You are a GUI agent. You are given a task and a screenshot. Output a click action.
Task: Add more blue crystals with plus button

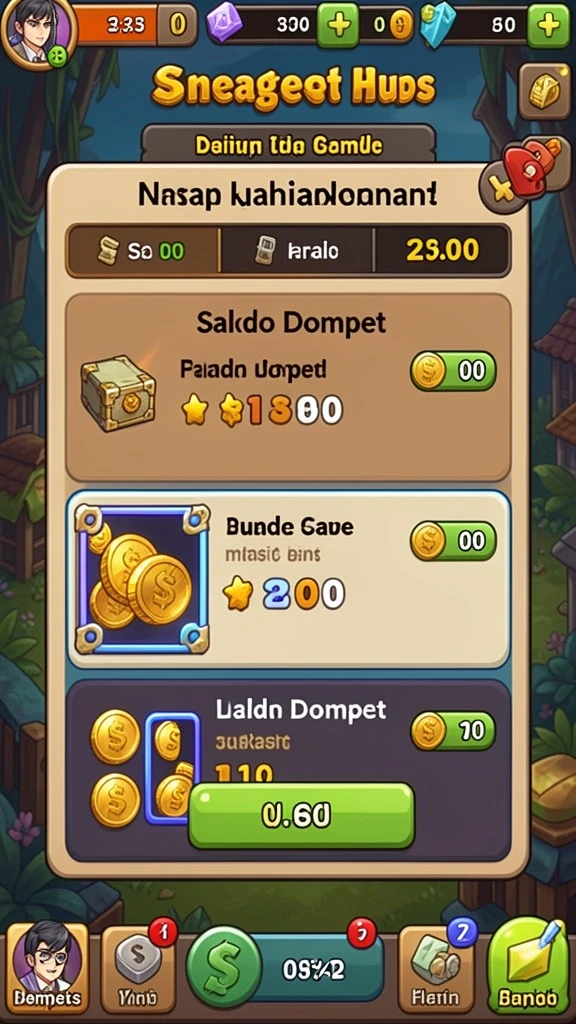(548, 25)
